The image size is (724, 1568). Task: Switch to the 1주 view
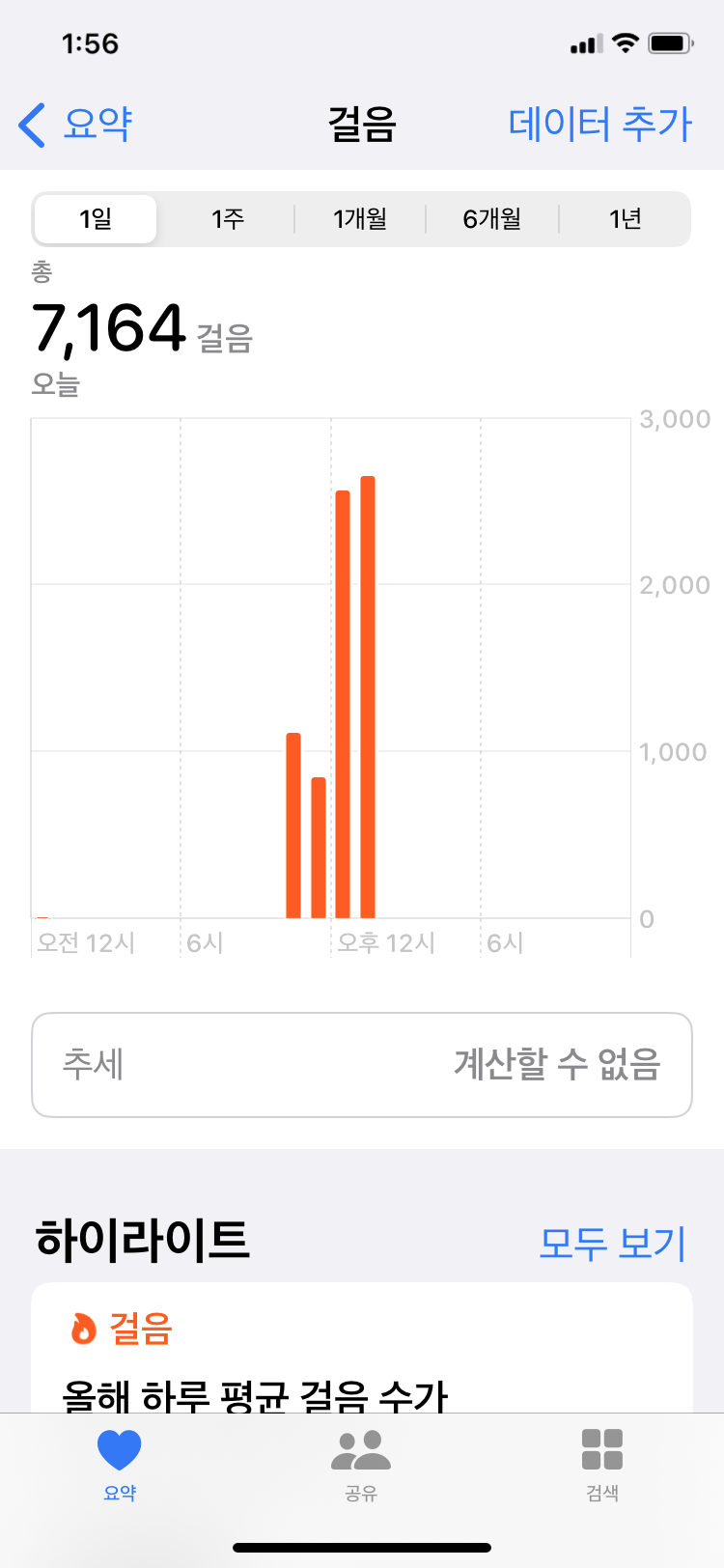point(228,219)
